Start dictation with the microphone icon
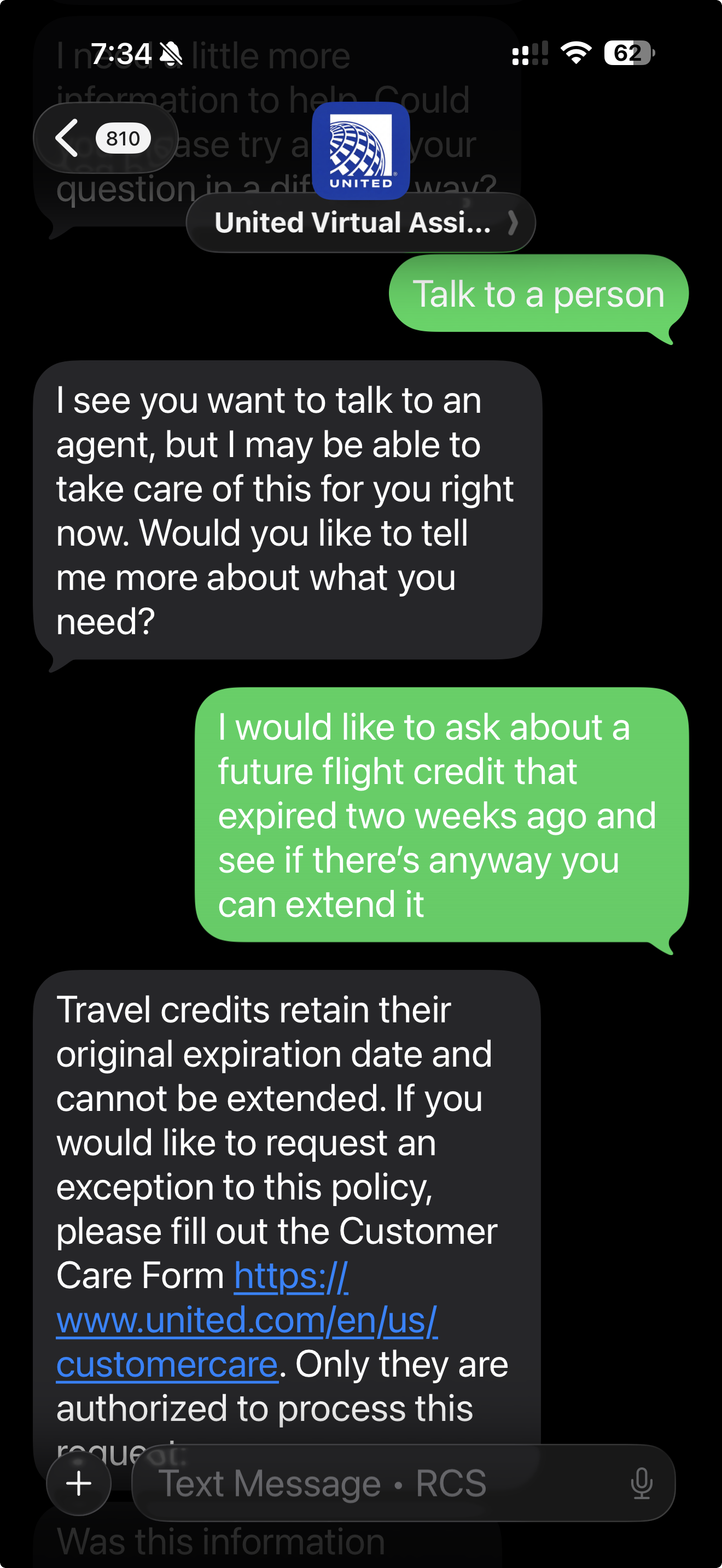 pyautogui.click(x=641, y=1483)
